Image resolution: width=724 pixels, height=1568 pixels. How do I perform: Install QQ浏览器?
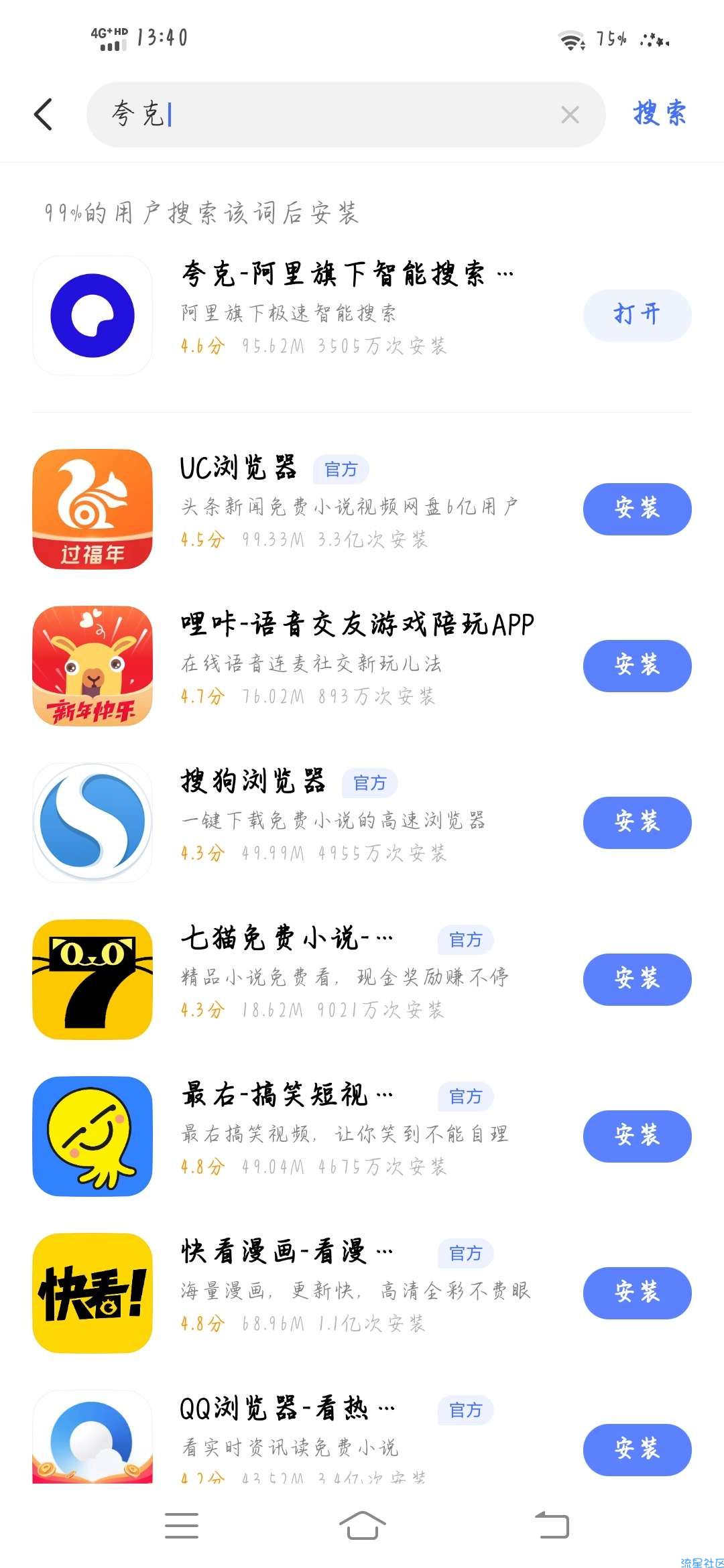coord(637,1449)
